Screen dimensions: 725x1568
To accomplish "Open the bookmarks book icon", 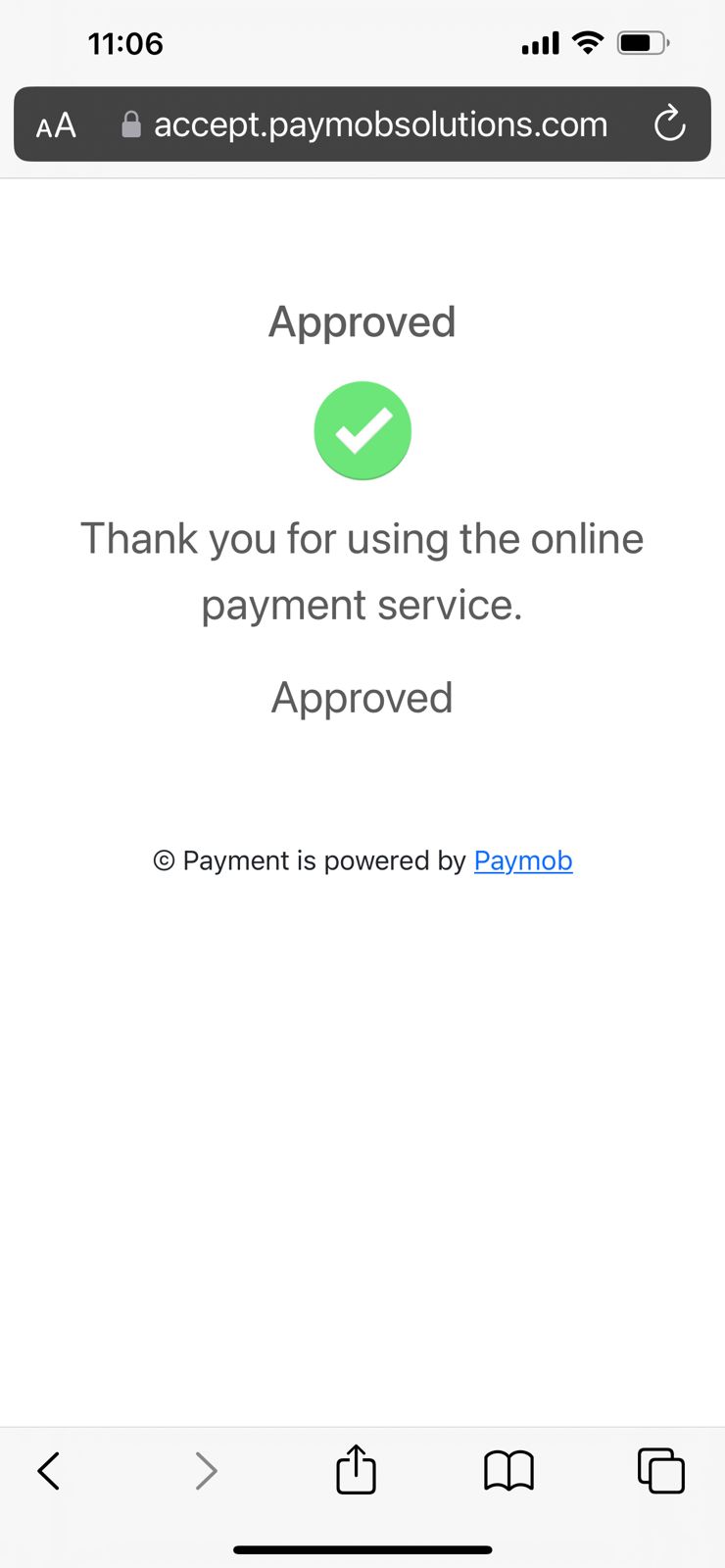I will [x=508, y=1471].
